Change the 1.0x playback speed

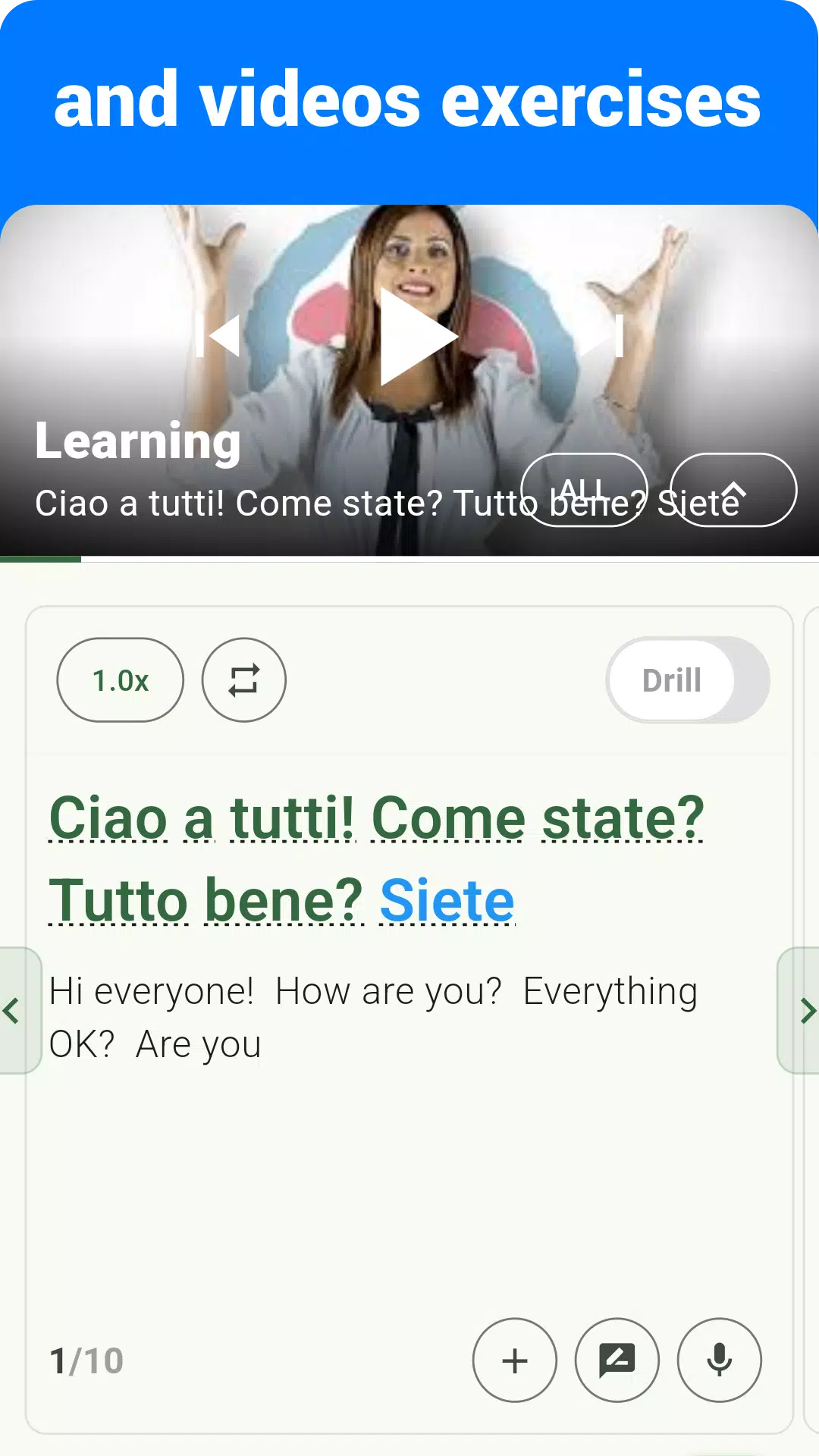(x=120, y=680)
